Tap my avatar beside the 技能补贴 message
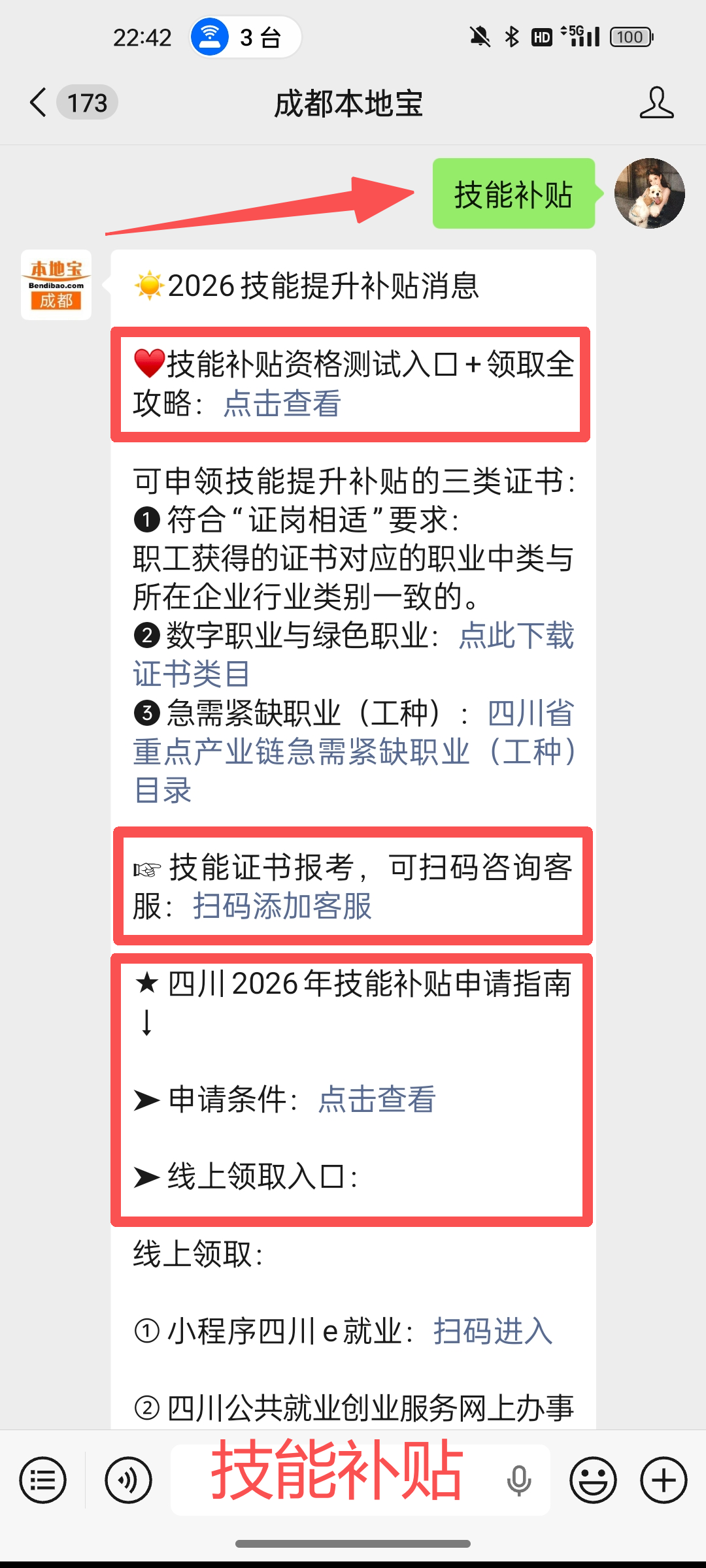 tap(650, 193)
